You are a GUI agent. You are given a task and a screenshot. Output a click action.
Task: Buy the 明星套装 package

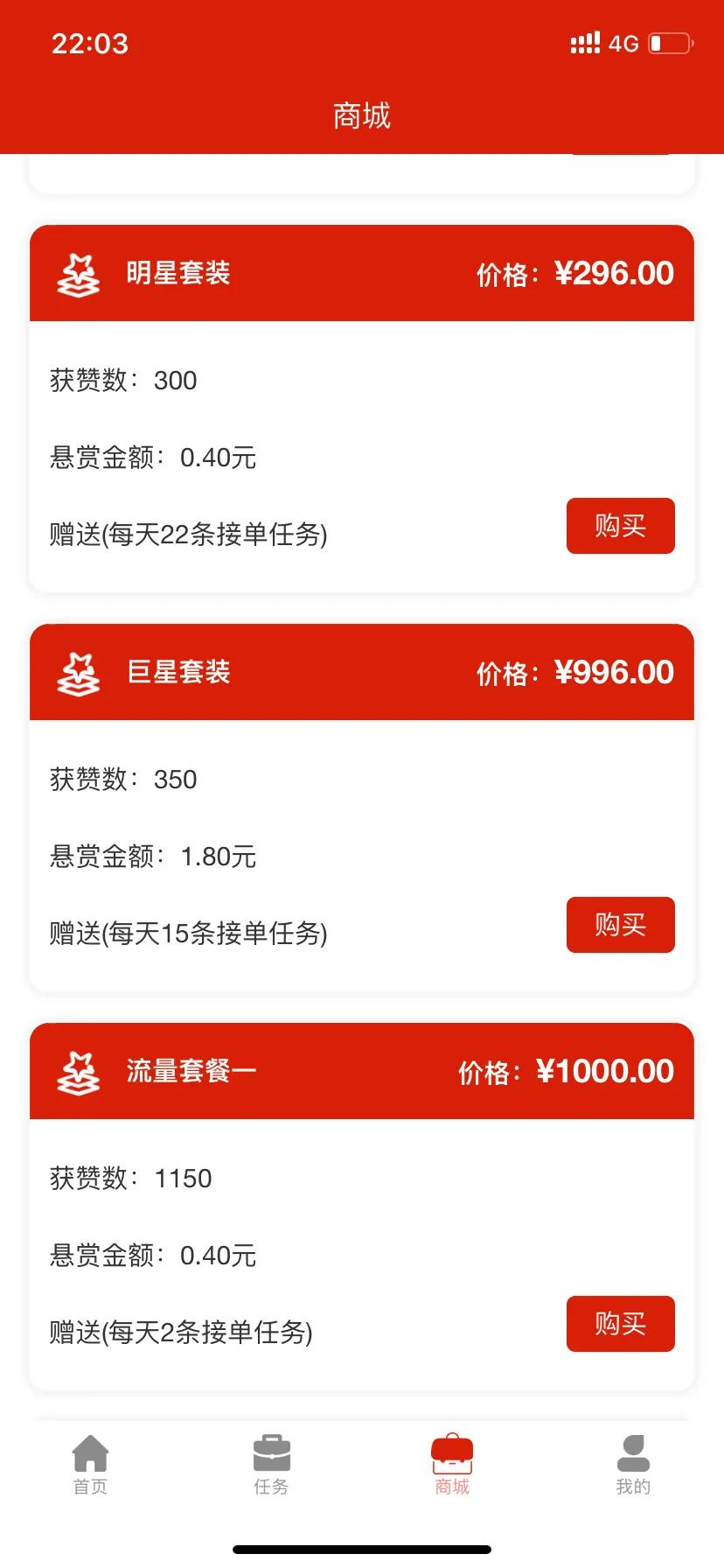(620, 526)
